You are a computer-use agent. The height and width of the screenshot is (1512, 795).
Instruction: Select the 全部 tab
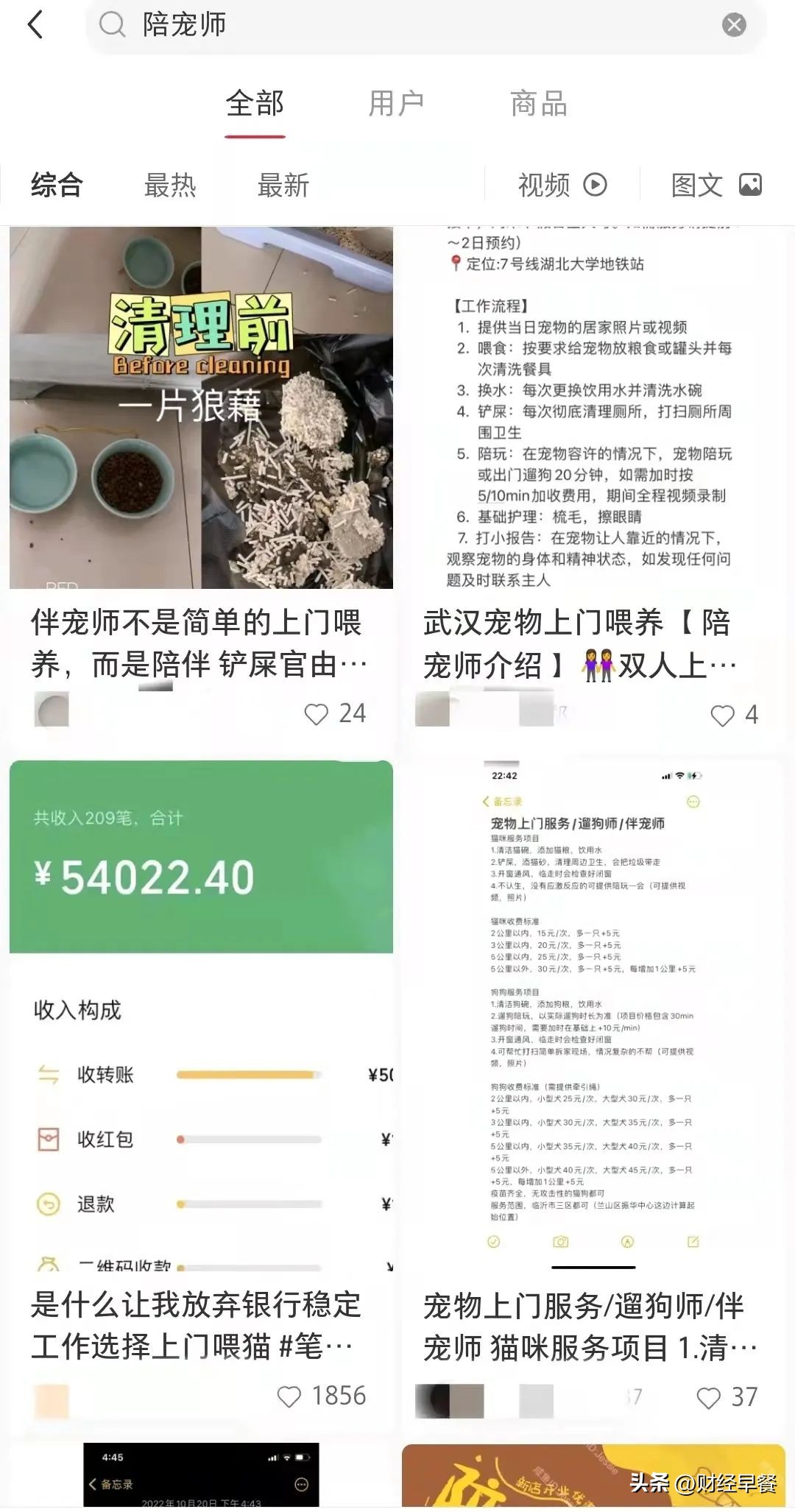255,104
